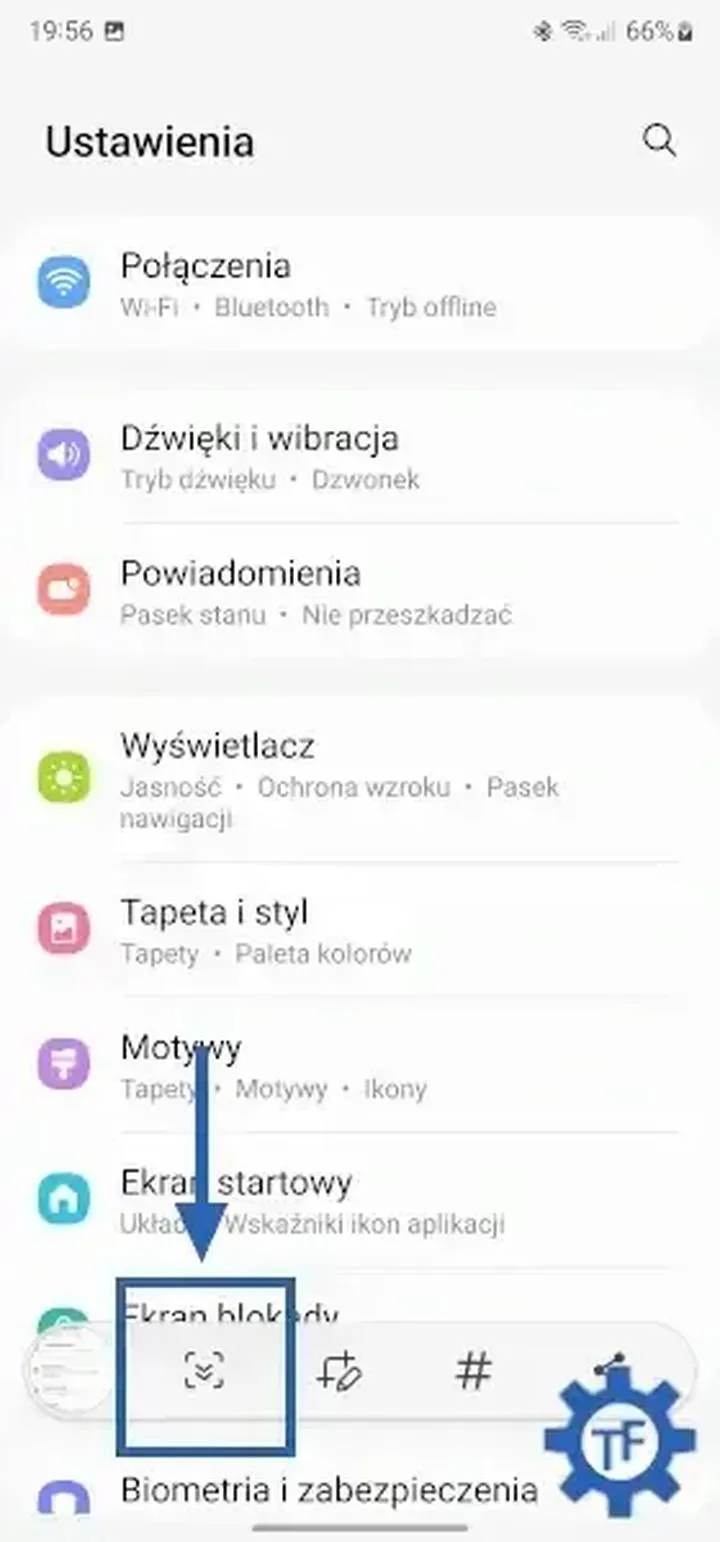This screenshot has height=1542, width=720.
Task: Open search in Ustawienia with the magnifier
Action: (659, 140)
